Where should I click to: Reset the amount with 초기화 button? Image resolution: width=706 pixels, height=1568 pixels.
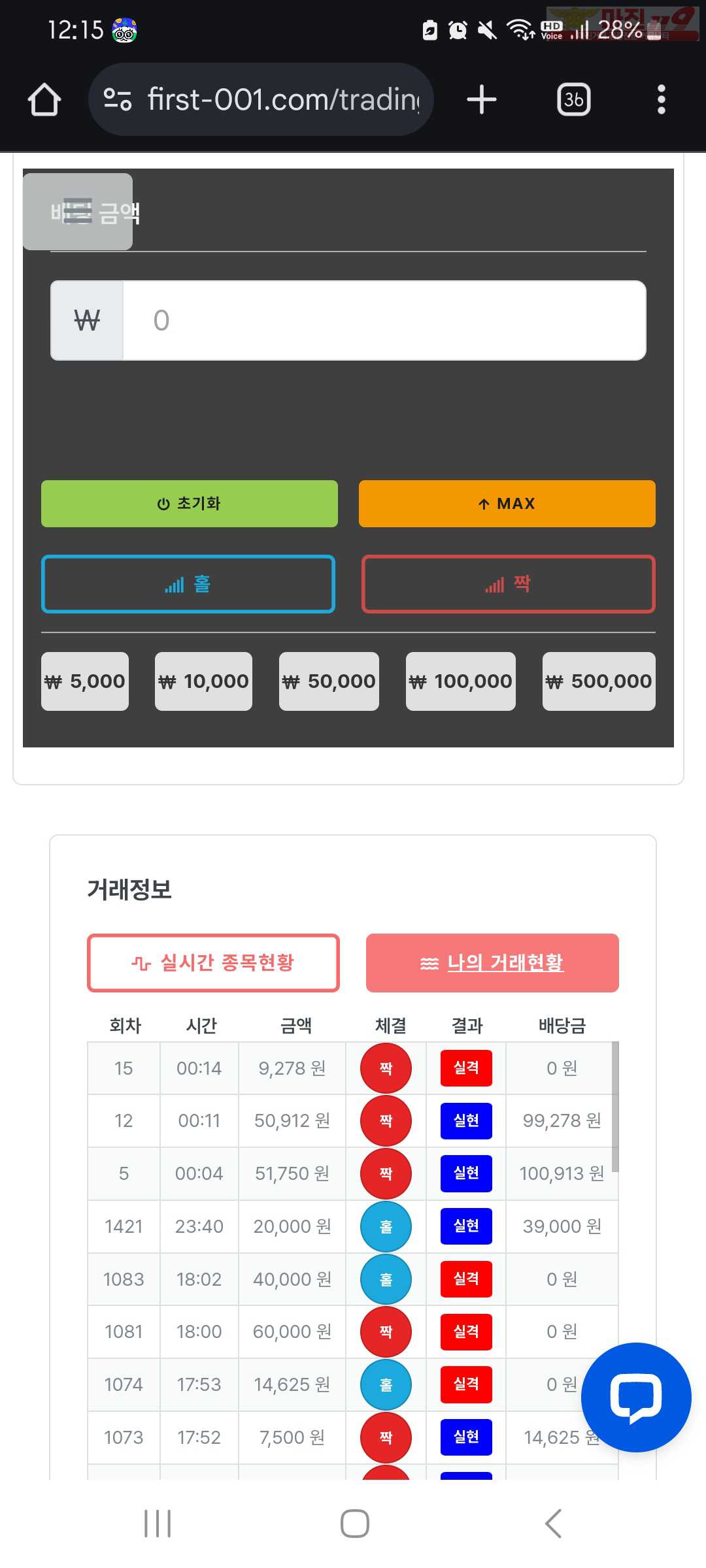coord(190,504)
